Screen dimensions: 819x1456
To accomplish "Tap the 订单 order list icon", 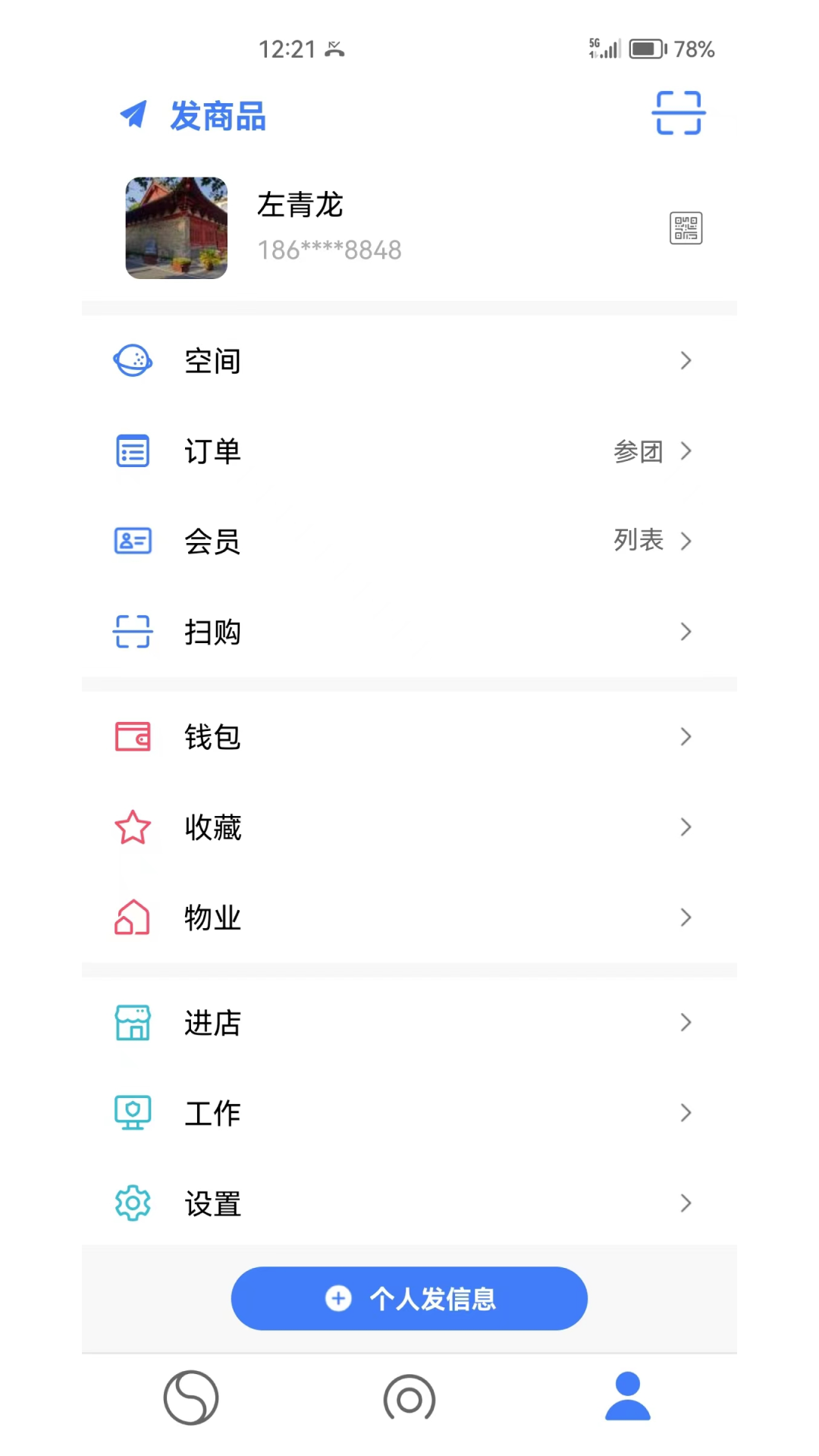I will pyautogui.click(x=133, y=450).
